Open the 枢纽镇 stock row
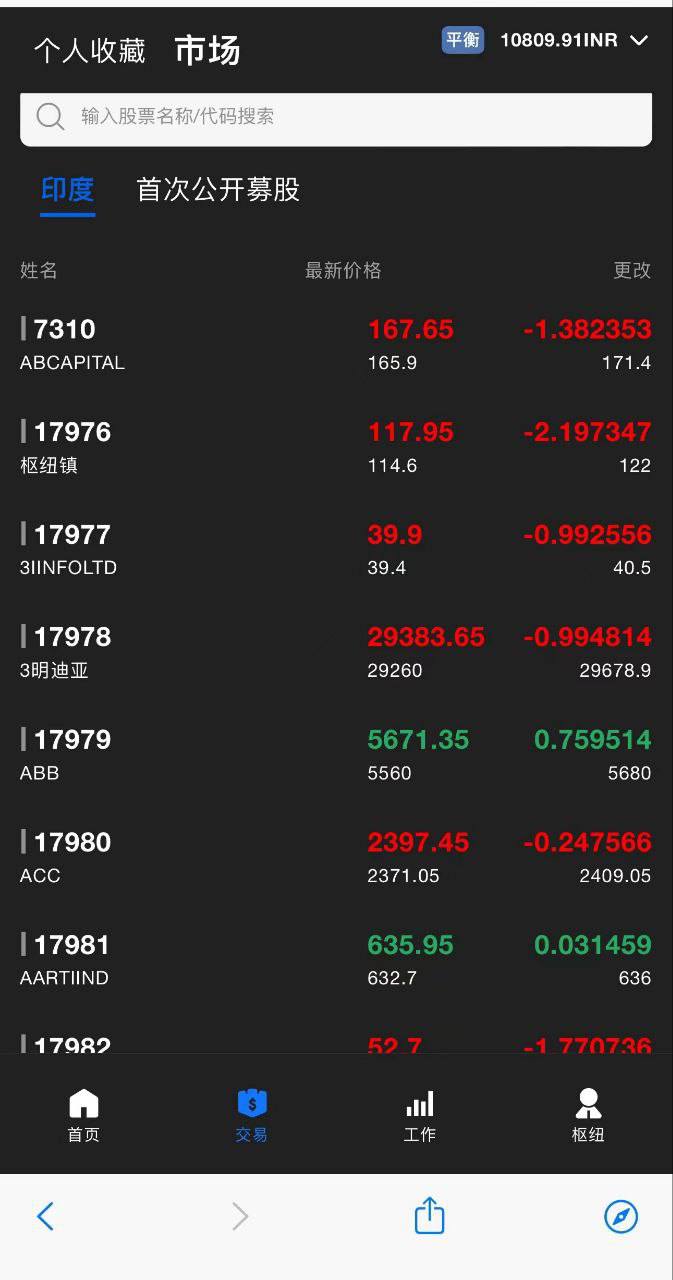Viewport: 673px width, 1280px height. click(335, 447)
